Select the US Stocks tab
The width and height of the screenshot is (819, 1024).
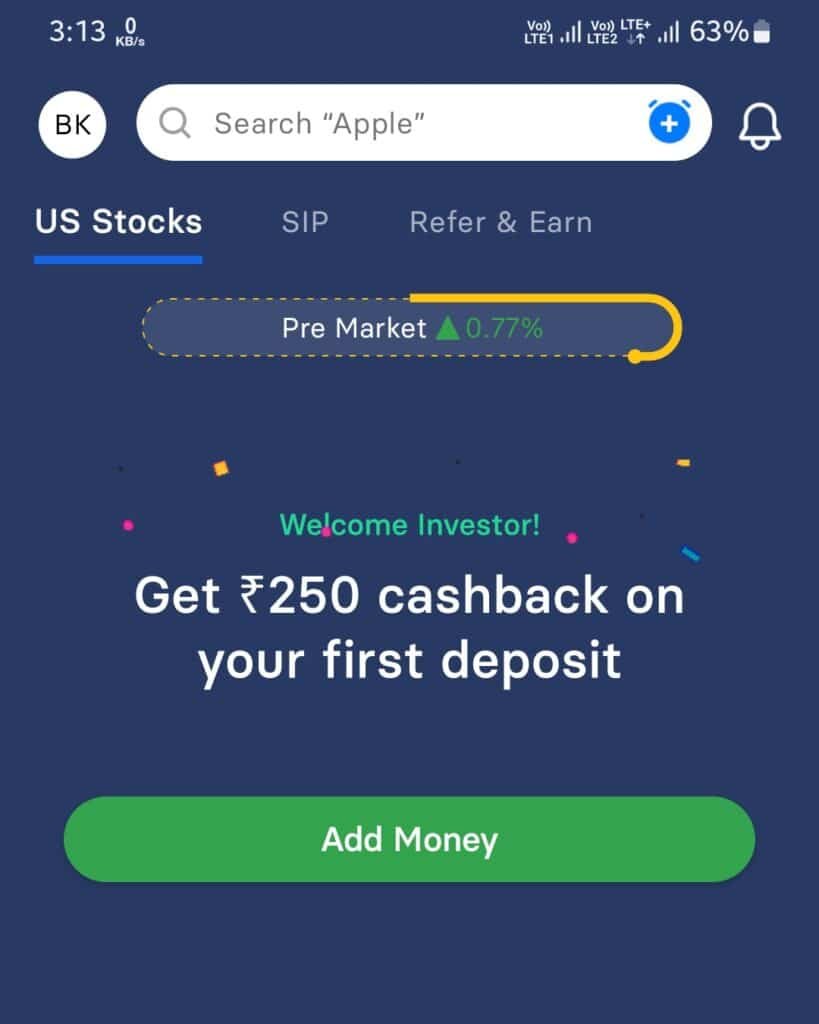pyautogui.click(x=118, y=222)
